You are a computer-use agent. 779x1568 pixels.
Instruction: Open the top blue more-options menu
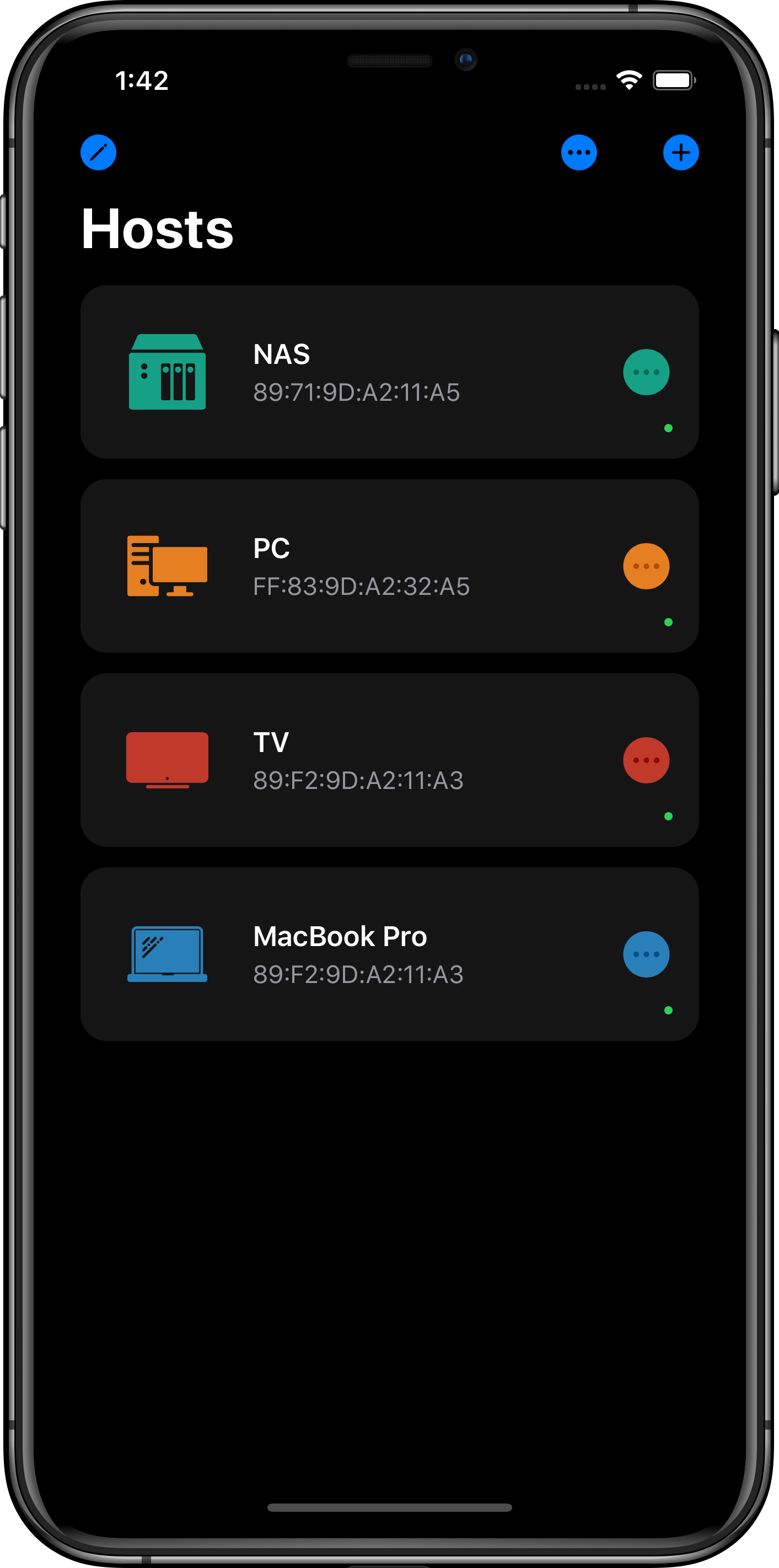click(578, 152)
